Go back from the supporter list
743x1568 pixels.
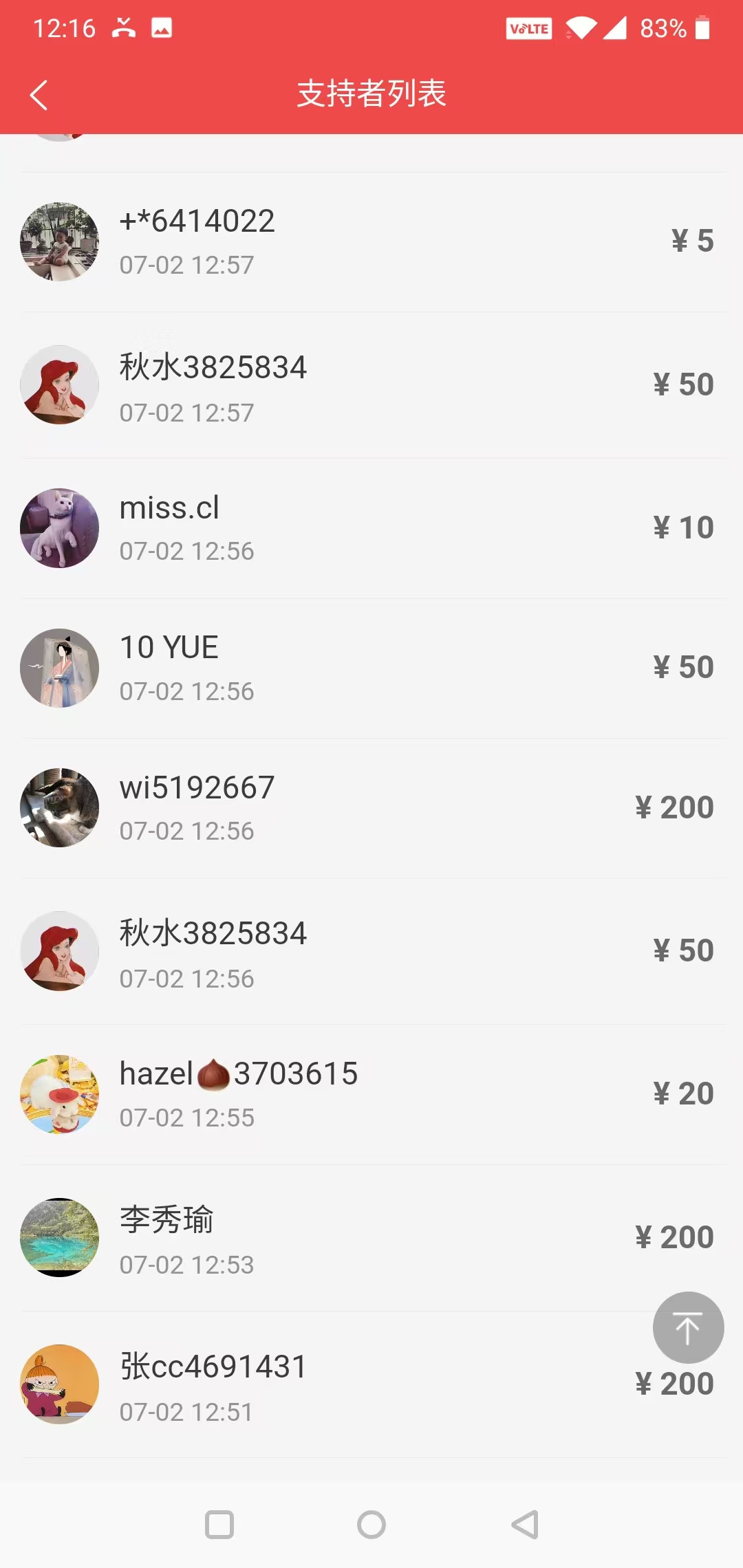coord(39,95)
